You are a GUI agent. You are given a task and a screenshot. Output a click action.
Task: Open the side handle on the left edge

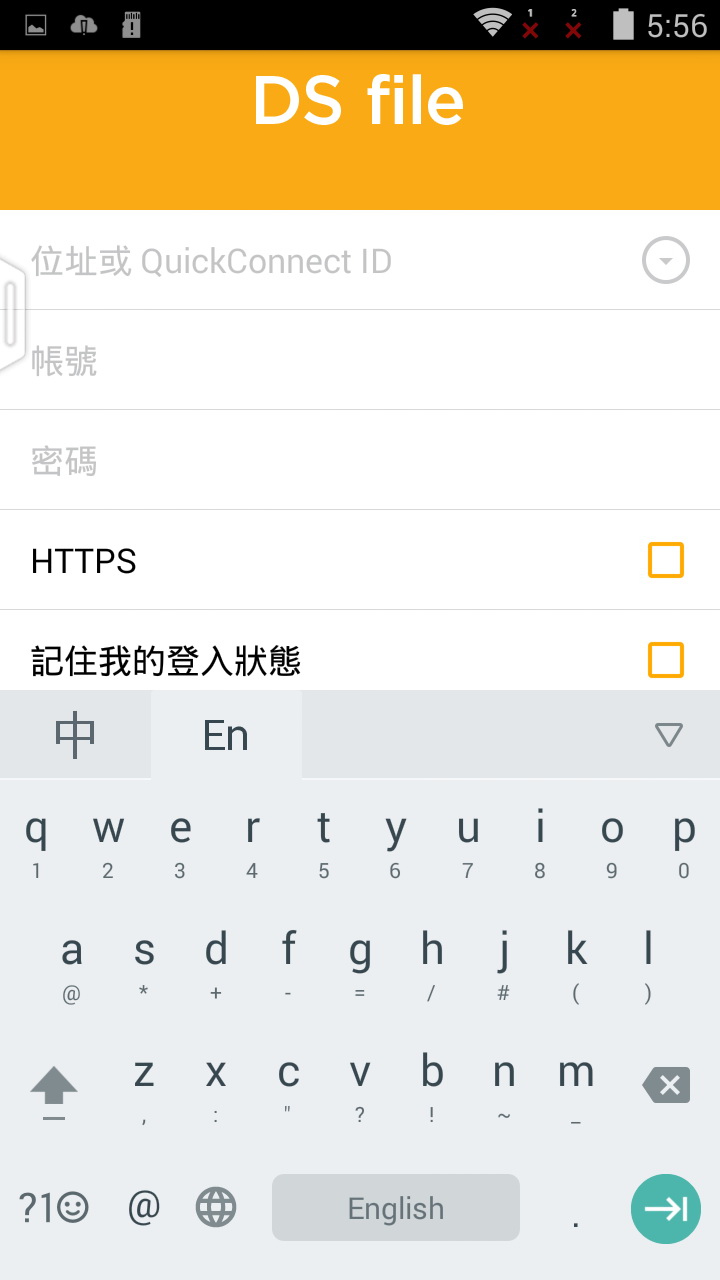click(12, 314)
